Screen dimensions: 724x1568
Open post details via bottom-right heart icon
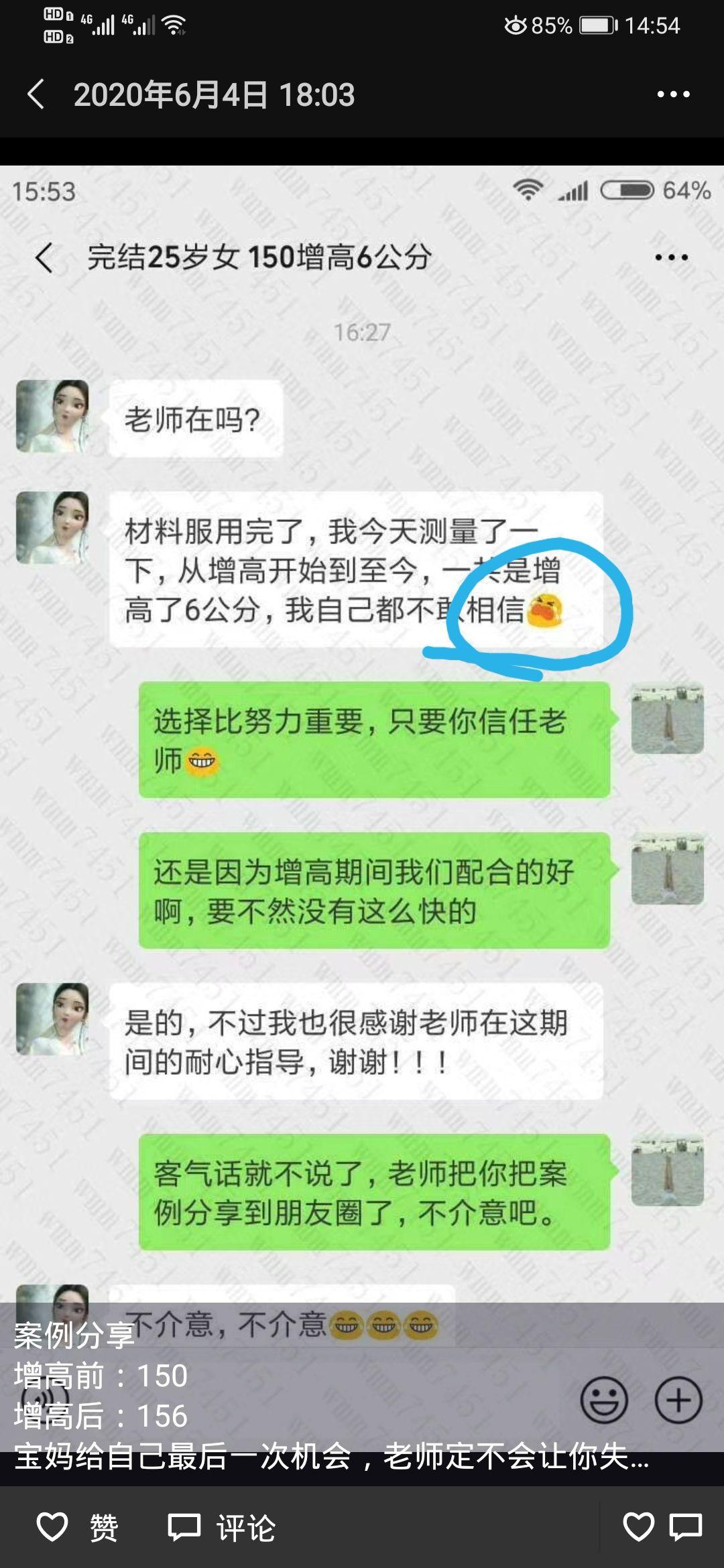(638, 1527)
